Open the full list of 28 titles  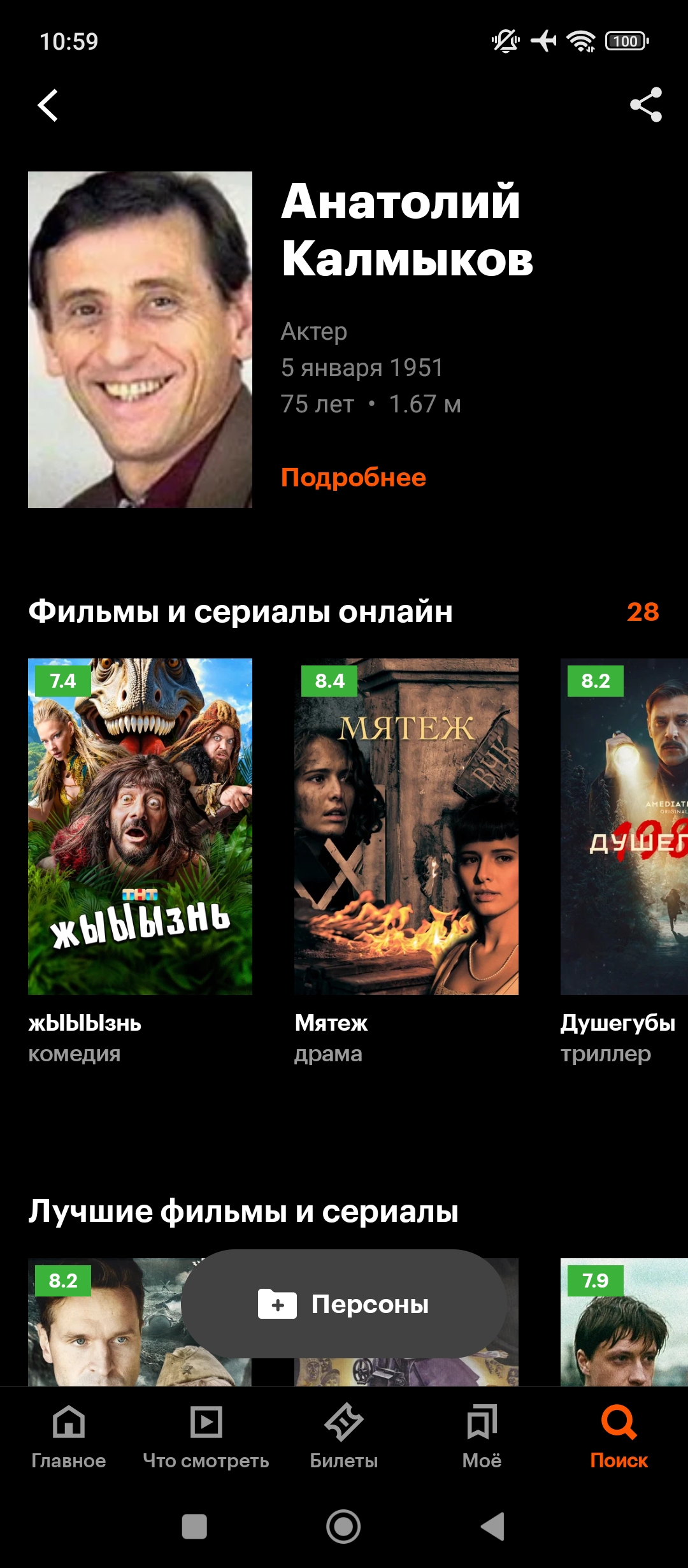pos(642,612)
